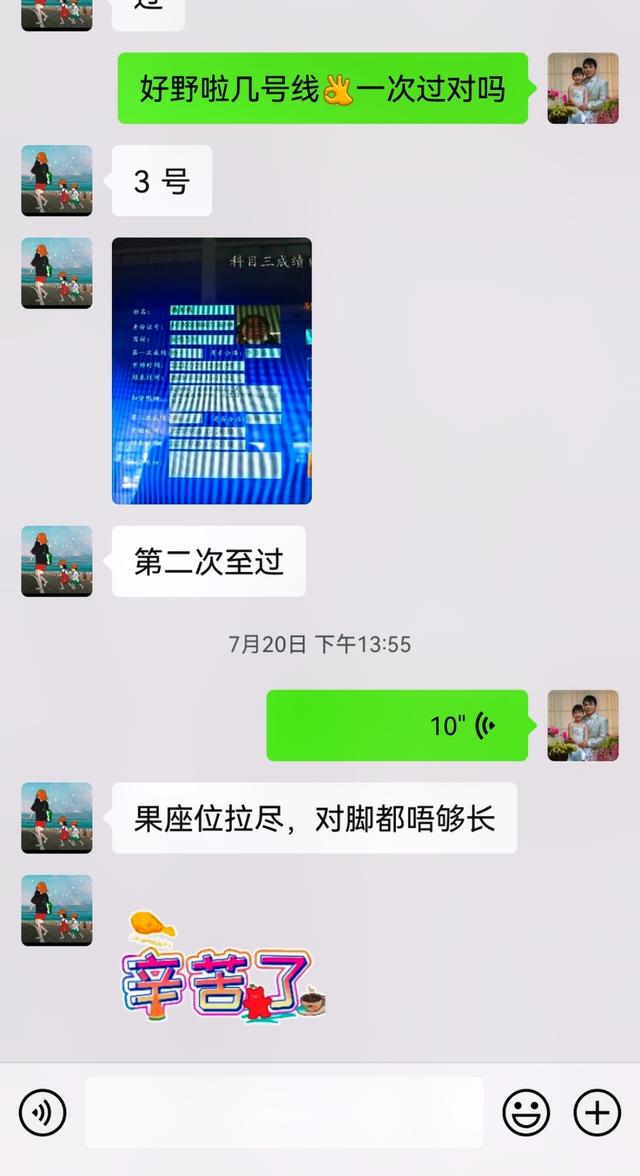This screenshot has width=640, height=1176.
Task: Switch to voice input mode
Action: [42, 1112]
